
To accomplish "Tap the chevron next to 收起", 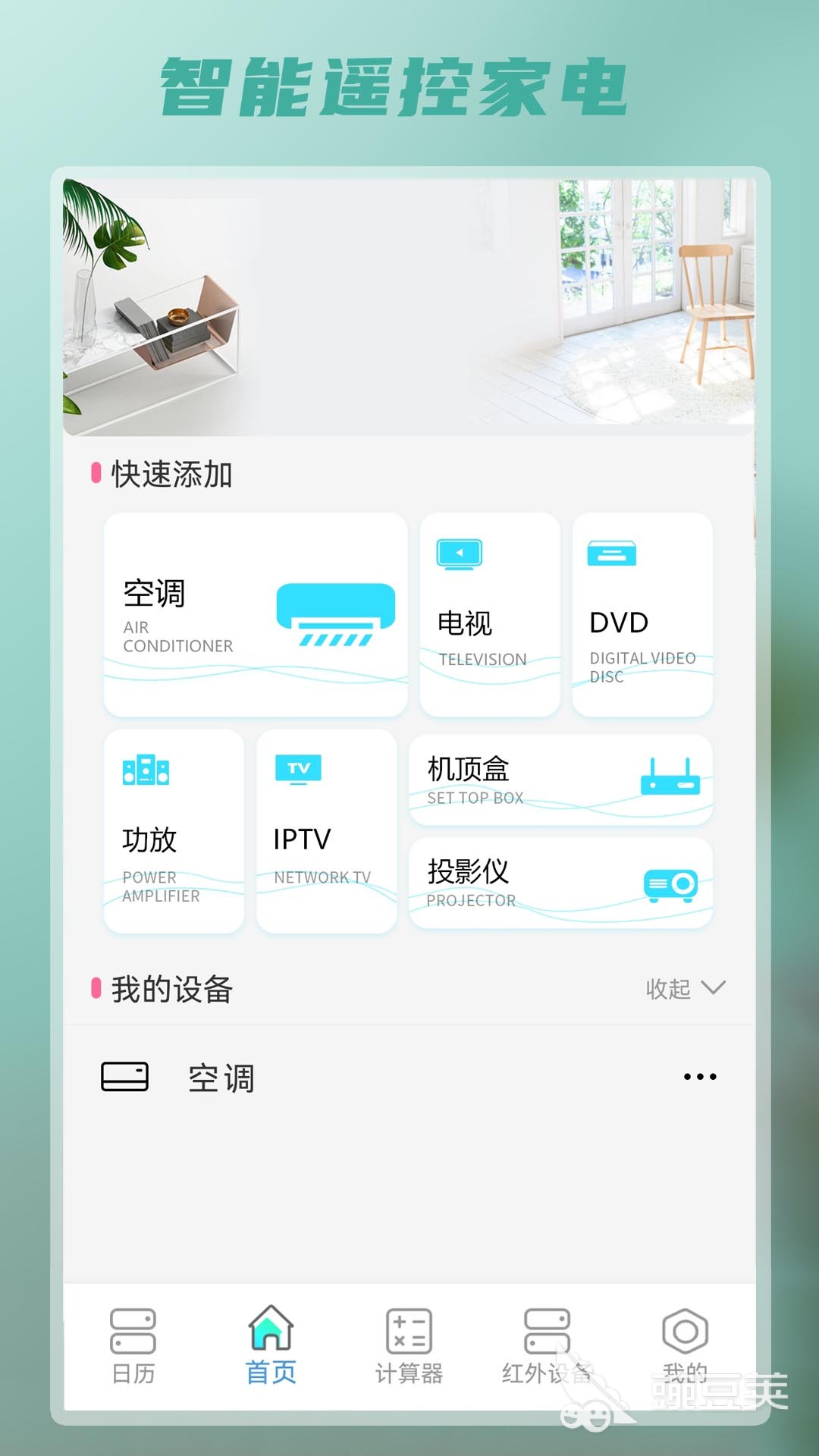I will [x=714, y=989].
